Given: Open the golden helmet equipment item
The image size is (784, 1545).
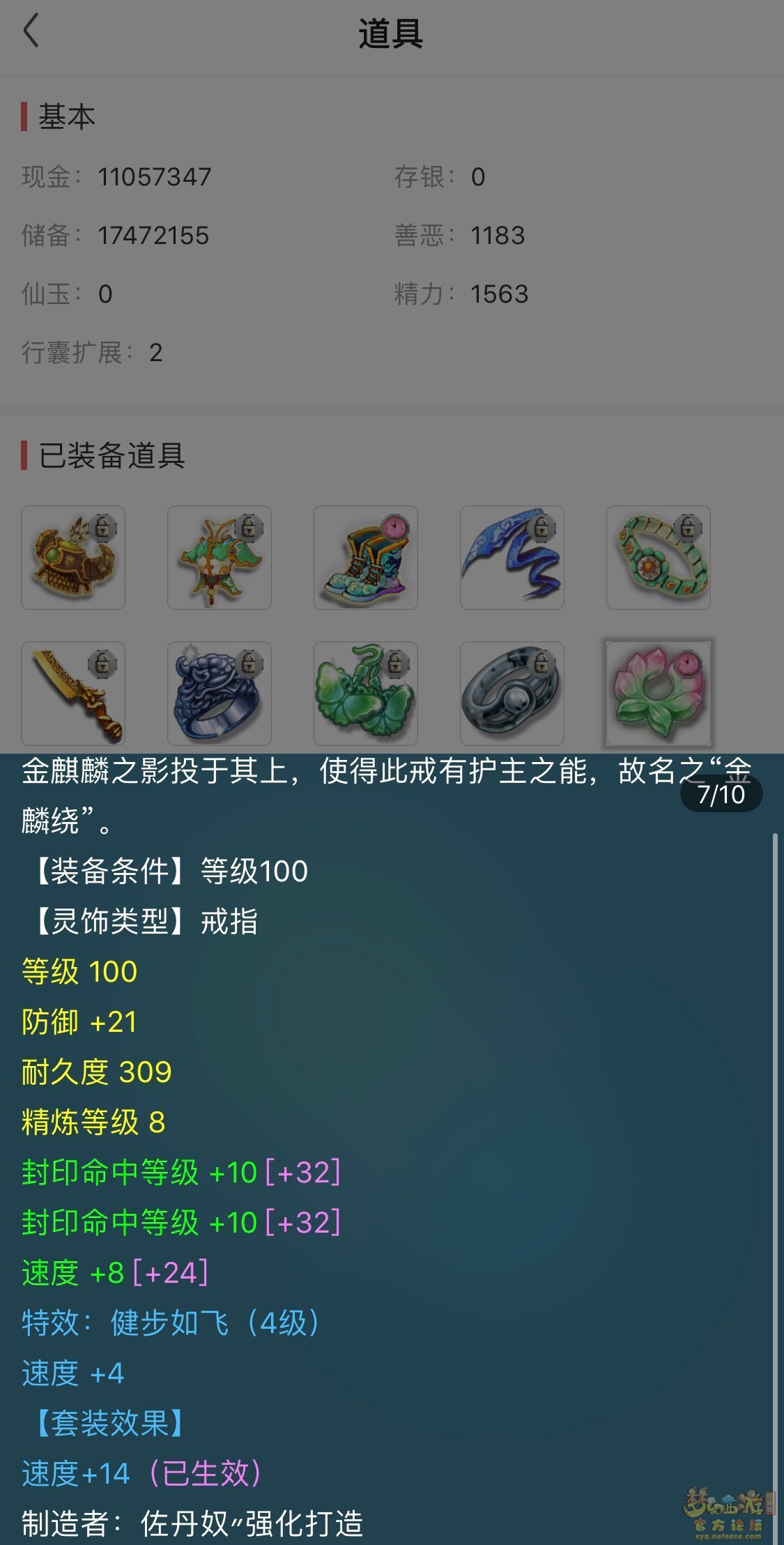Looking at the screenshot, I should coord(73,558).
